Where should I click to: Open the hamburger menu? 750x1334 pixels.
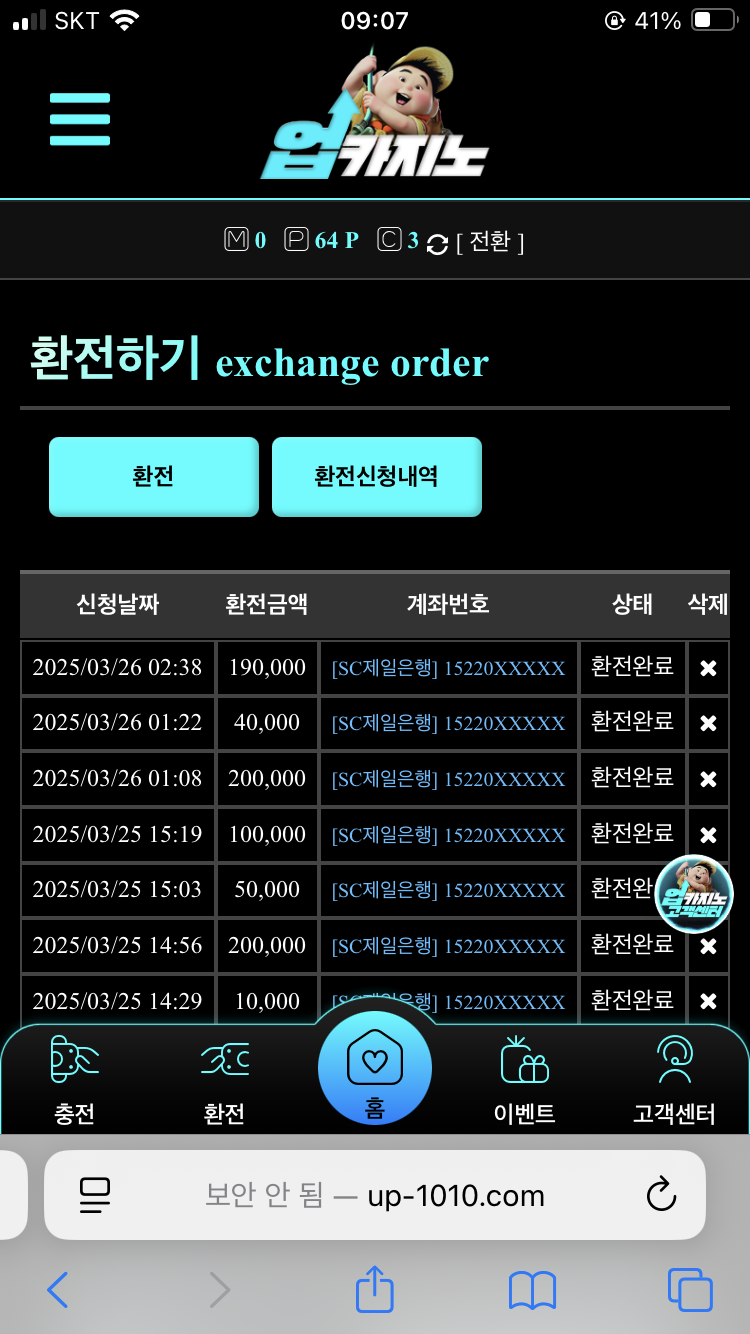point(80,119)
